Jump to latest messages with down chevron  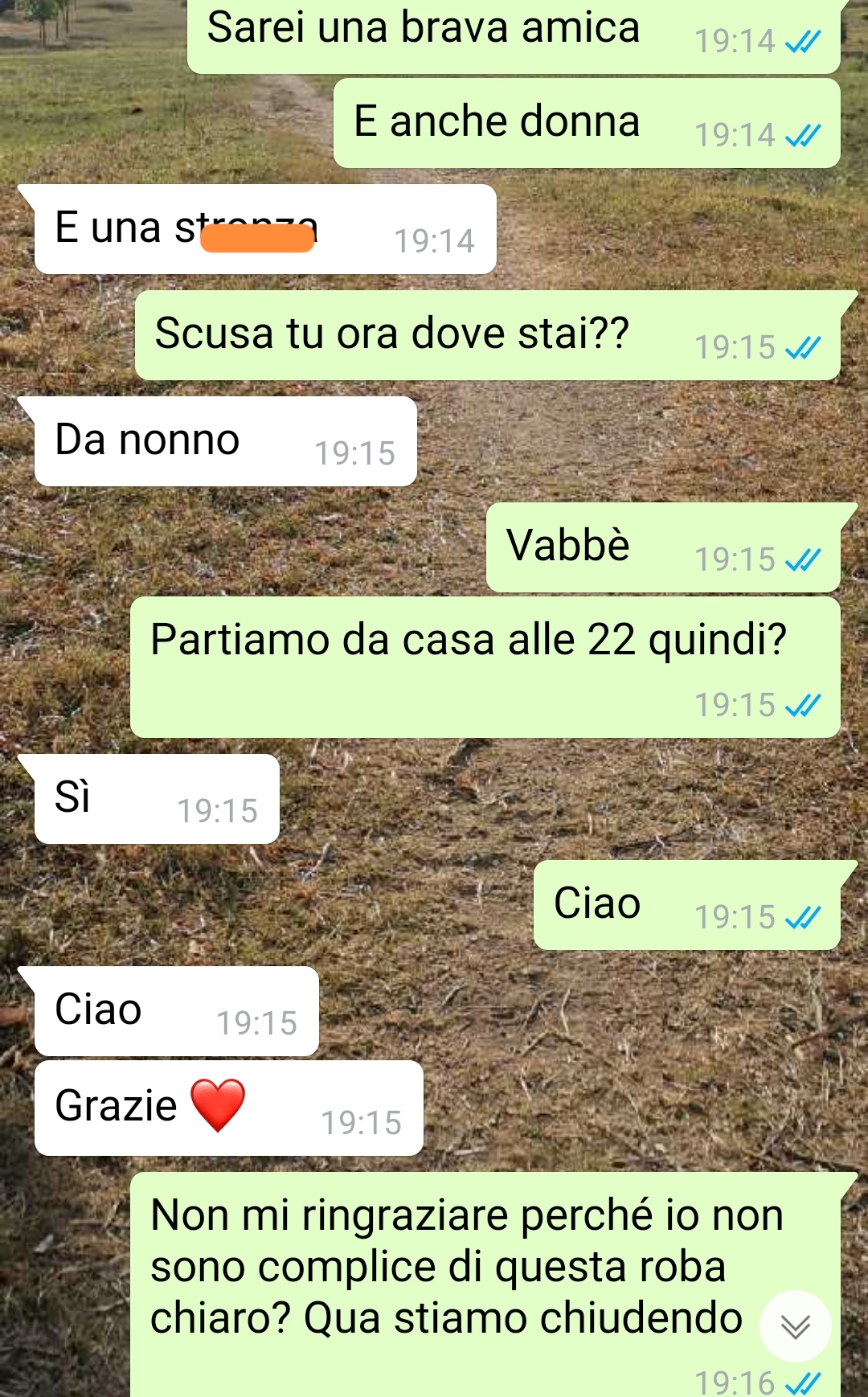(x=796, y=1327)
